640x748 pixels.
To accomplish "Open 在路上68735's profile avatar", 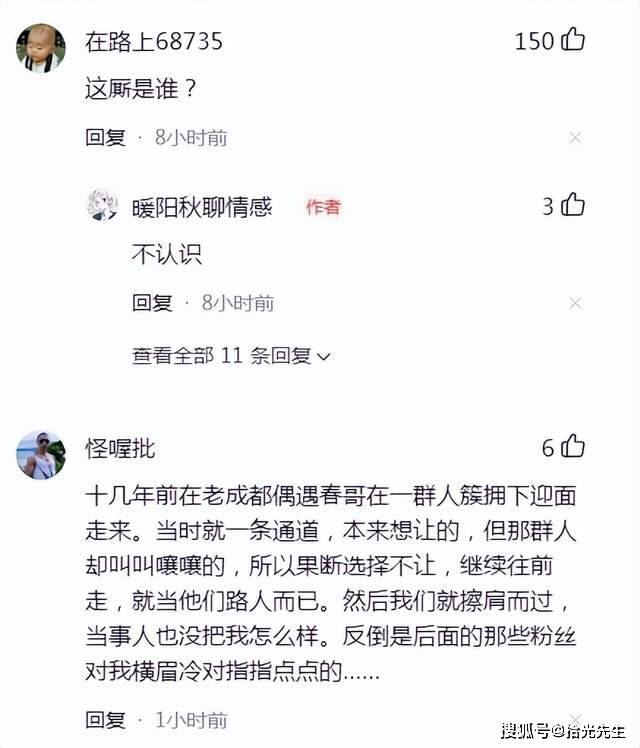I will coord(41,48).
